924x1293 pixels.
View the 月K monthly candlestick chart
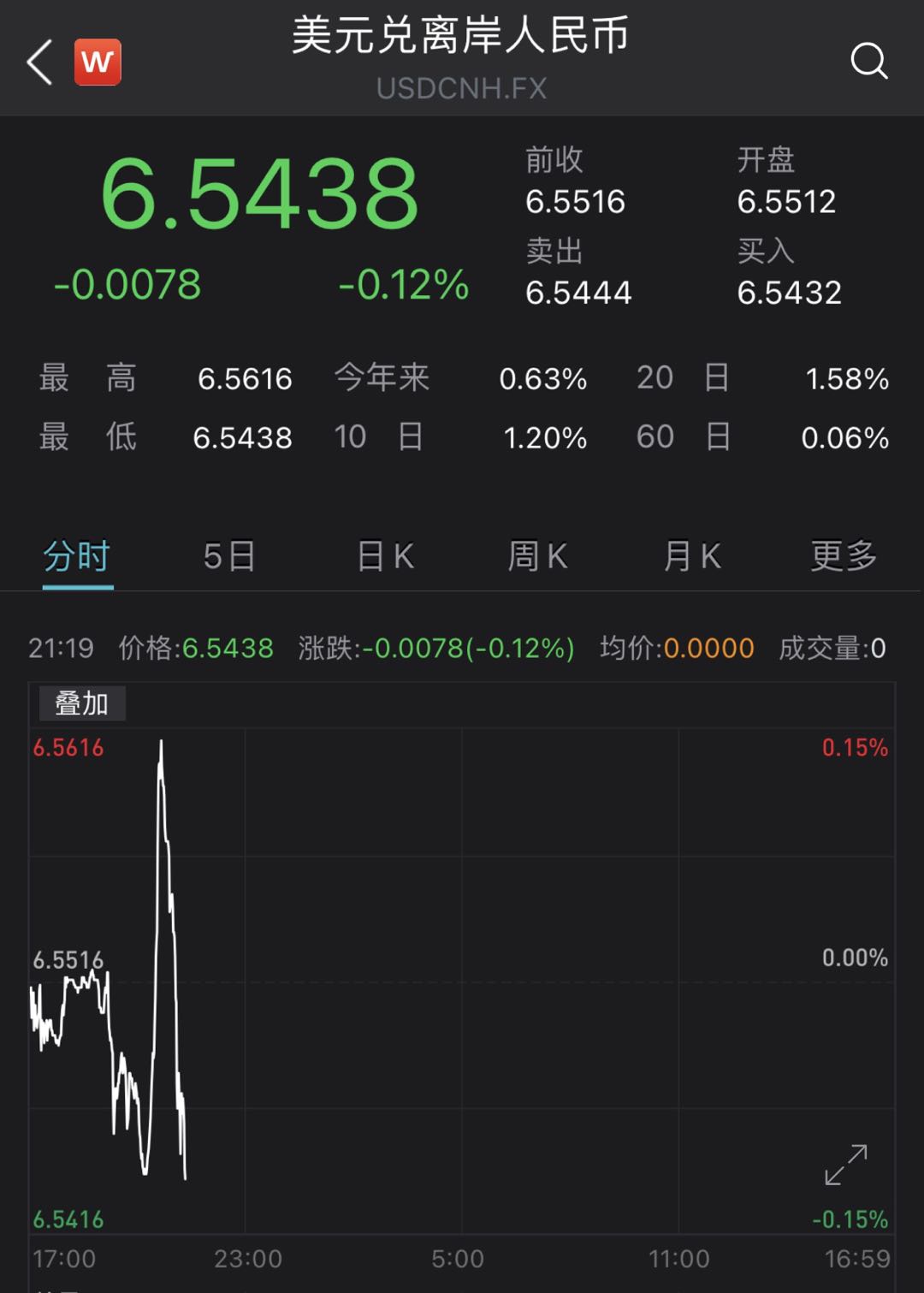point(691,557)
